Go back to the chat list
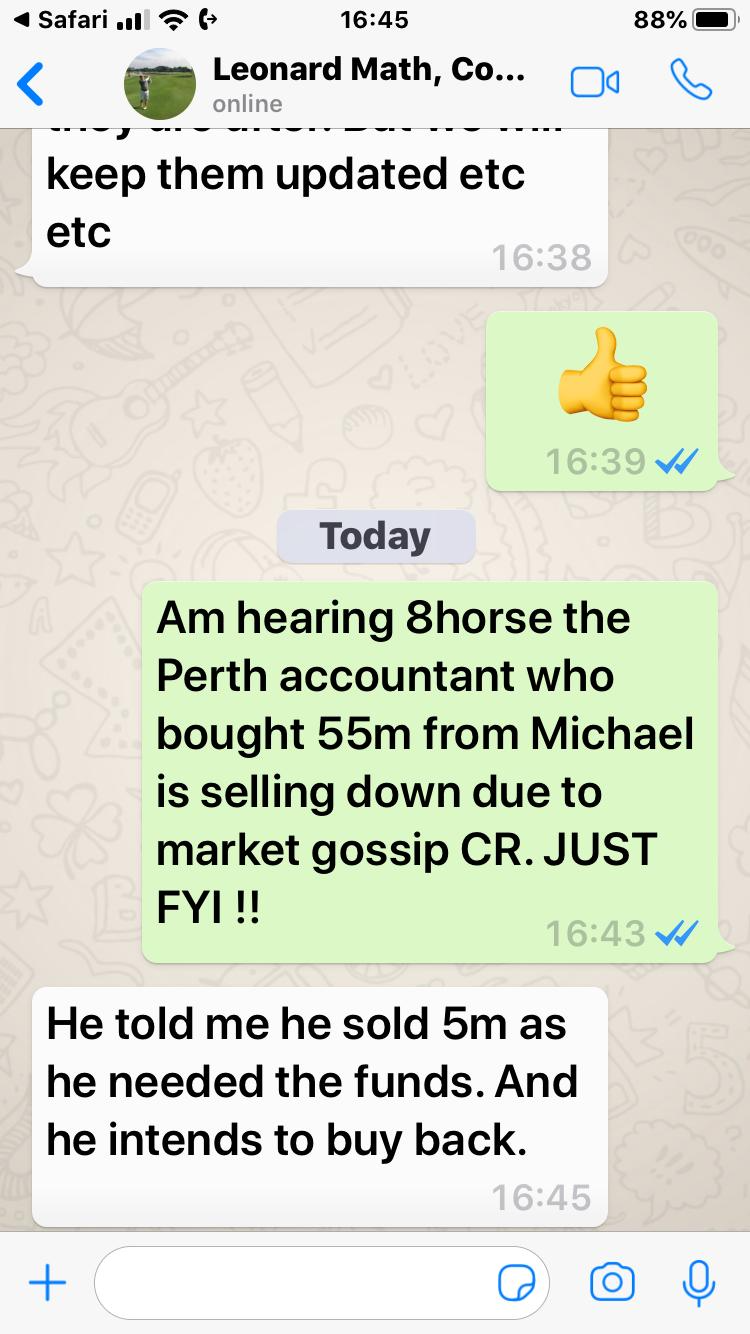The height and width of the screenshot is (1334, 750). tap(32, 84)
